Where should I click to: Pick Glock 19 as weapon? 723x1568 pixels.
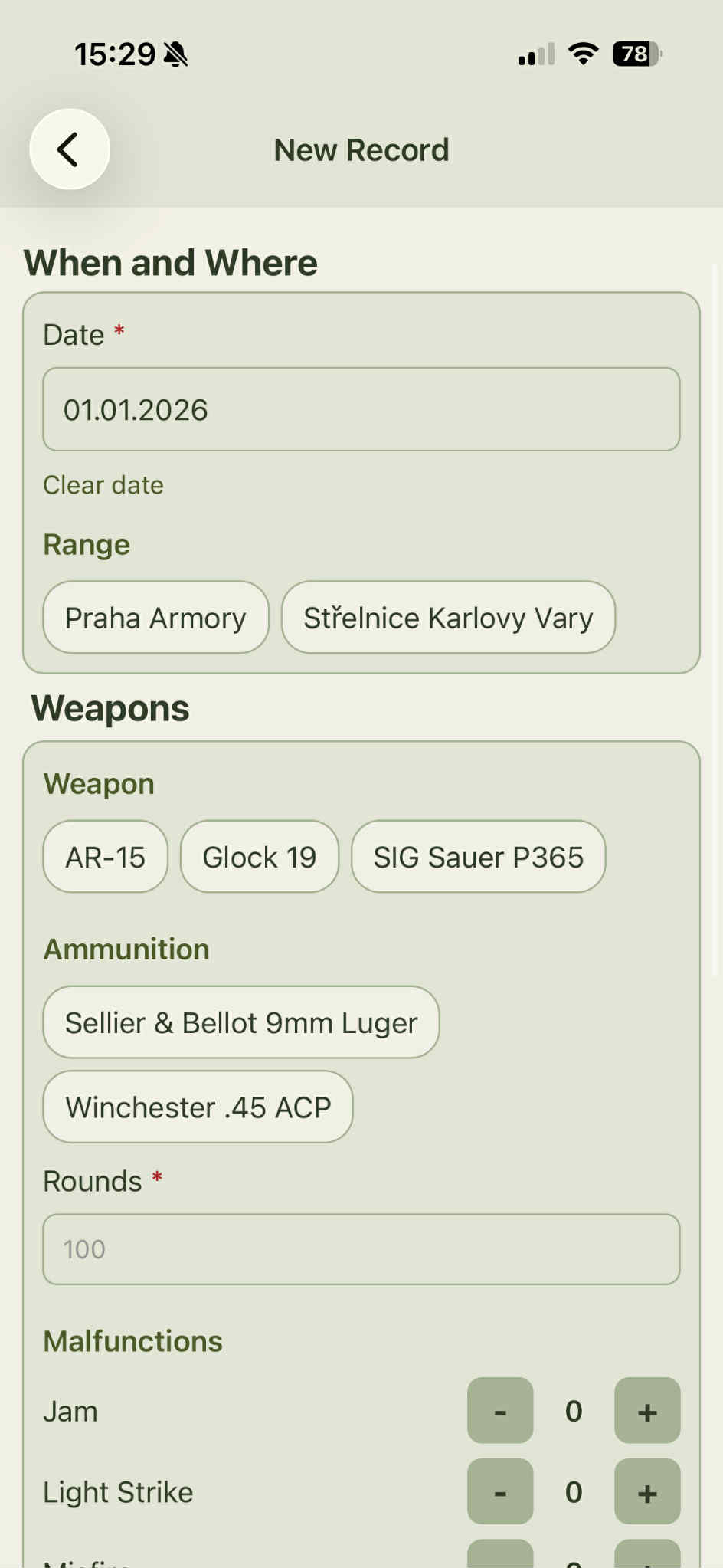(x=259, y=857)
